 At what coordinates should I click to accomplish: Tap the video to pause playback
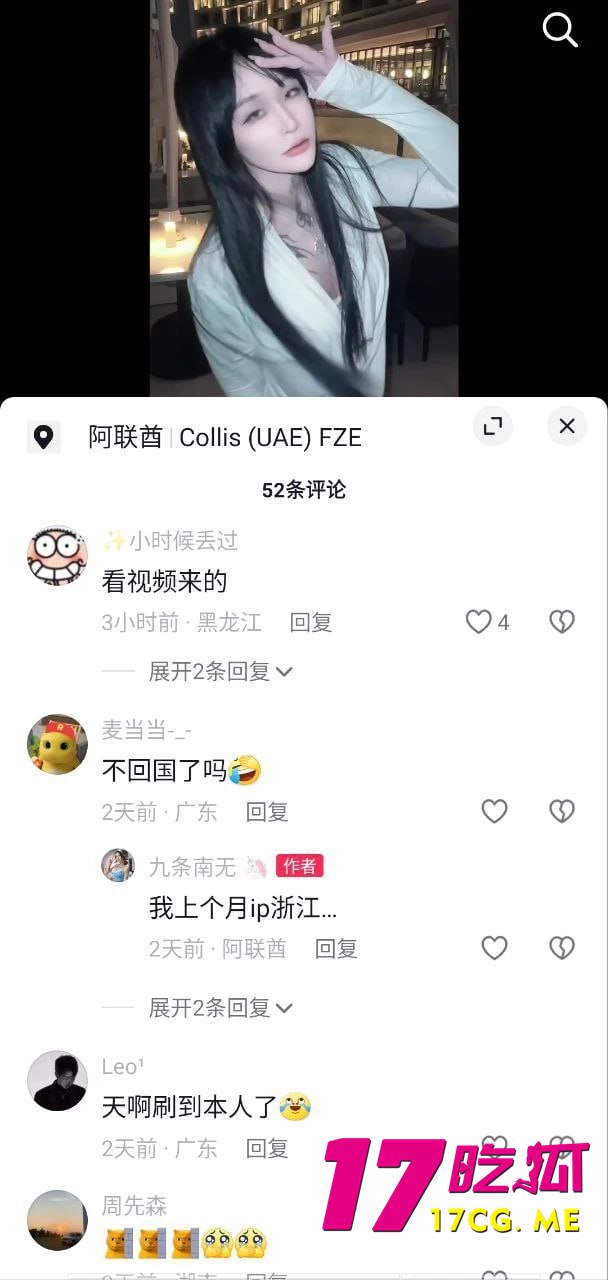click(304, 200)
